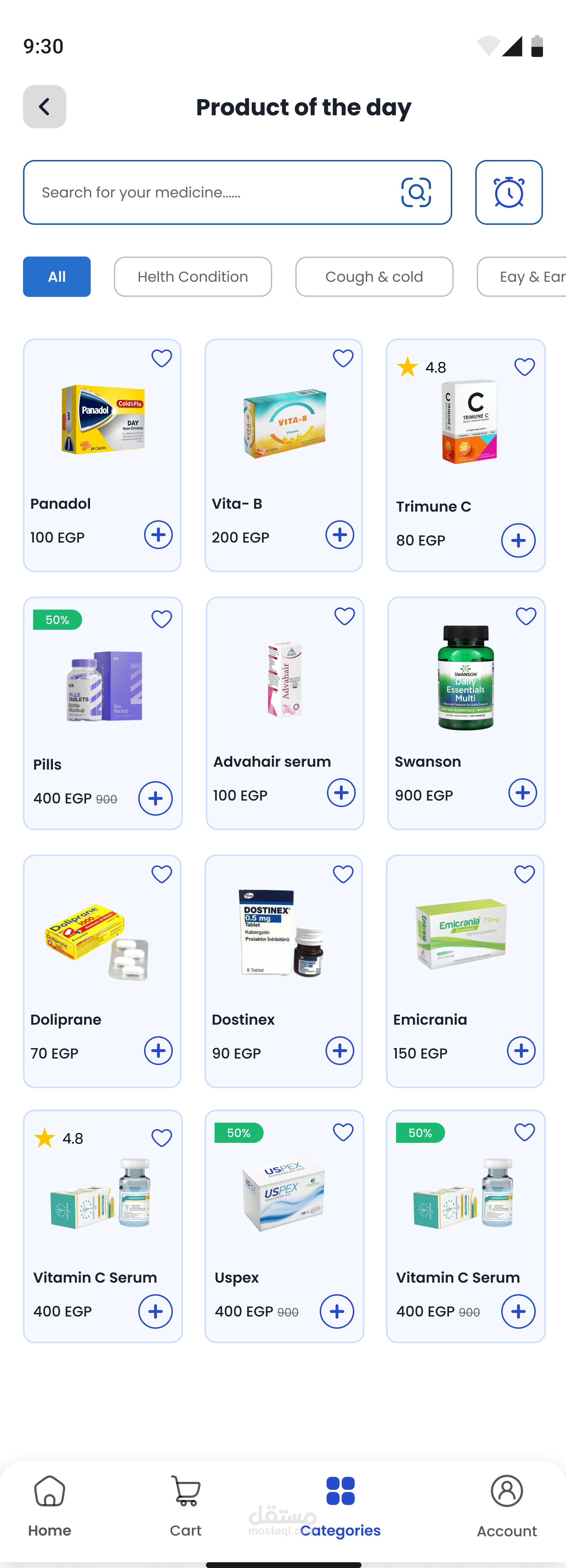
Task: Open the alarm clock reminder button
Action: 509,192
